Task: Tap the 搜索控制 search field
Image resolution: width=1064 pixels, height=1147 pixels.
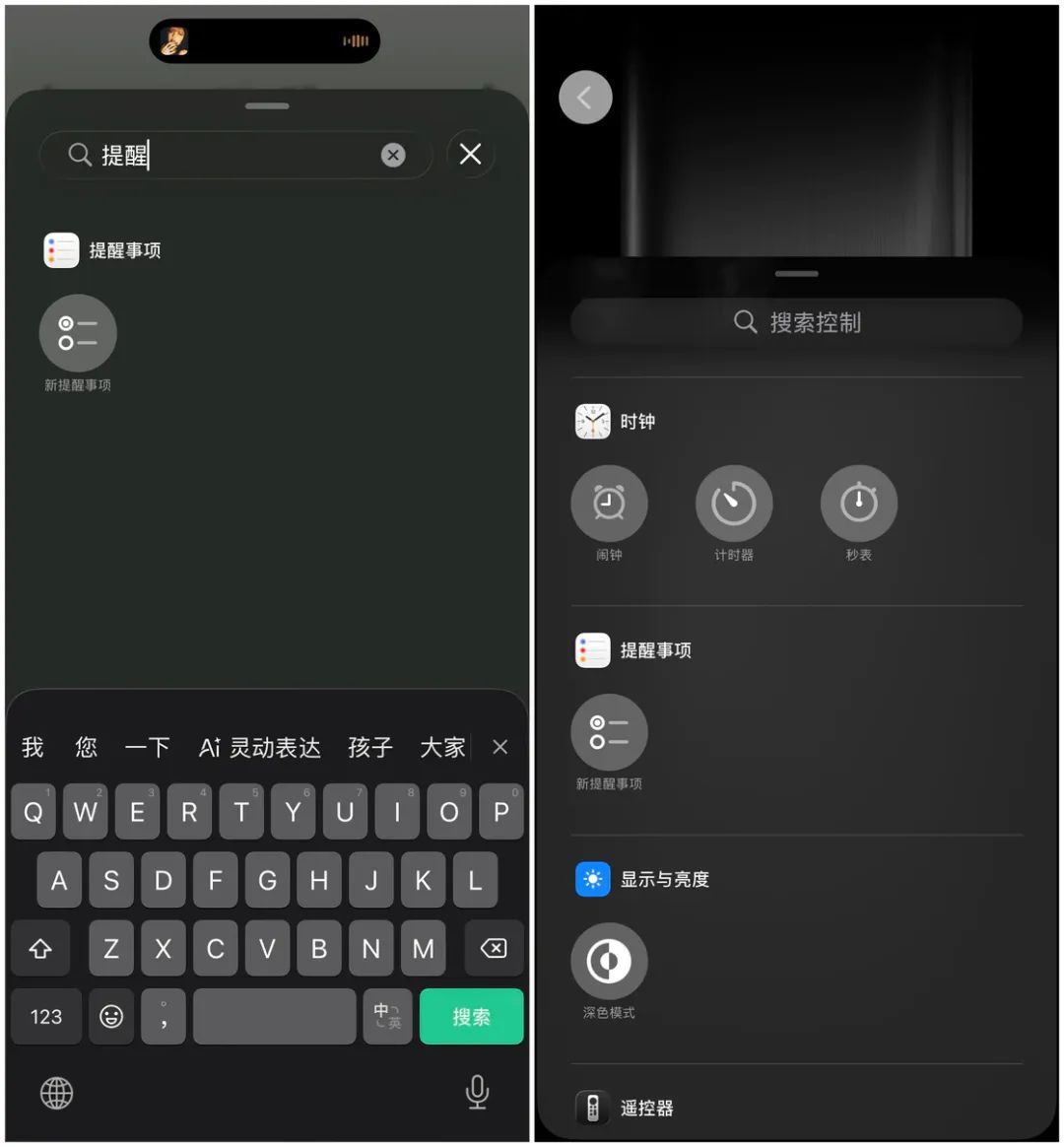Action: (x=796, y=322)
